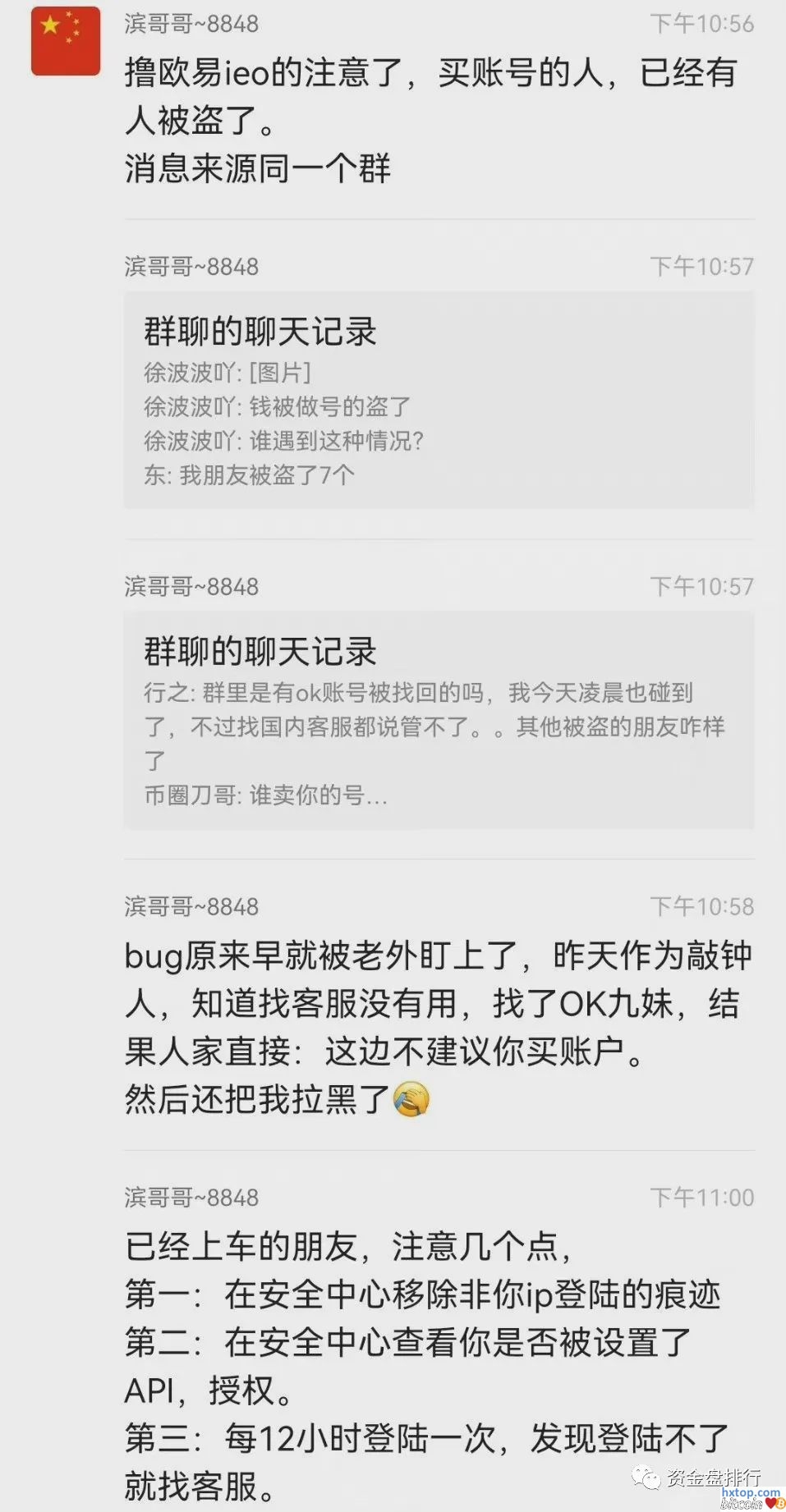The width and height of the screenshot is (786, 1512).
Task: Tap 滨哥哥~8848's flag avatar
Action: point(66,41)
